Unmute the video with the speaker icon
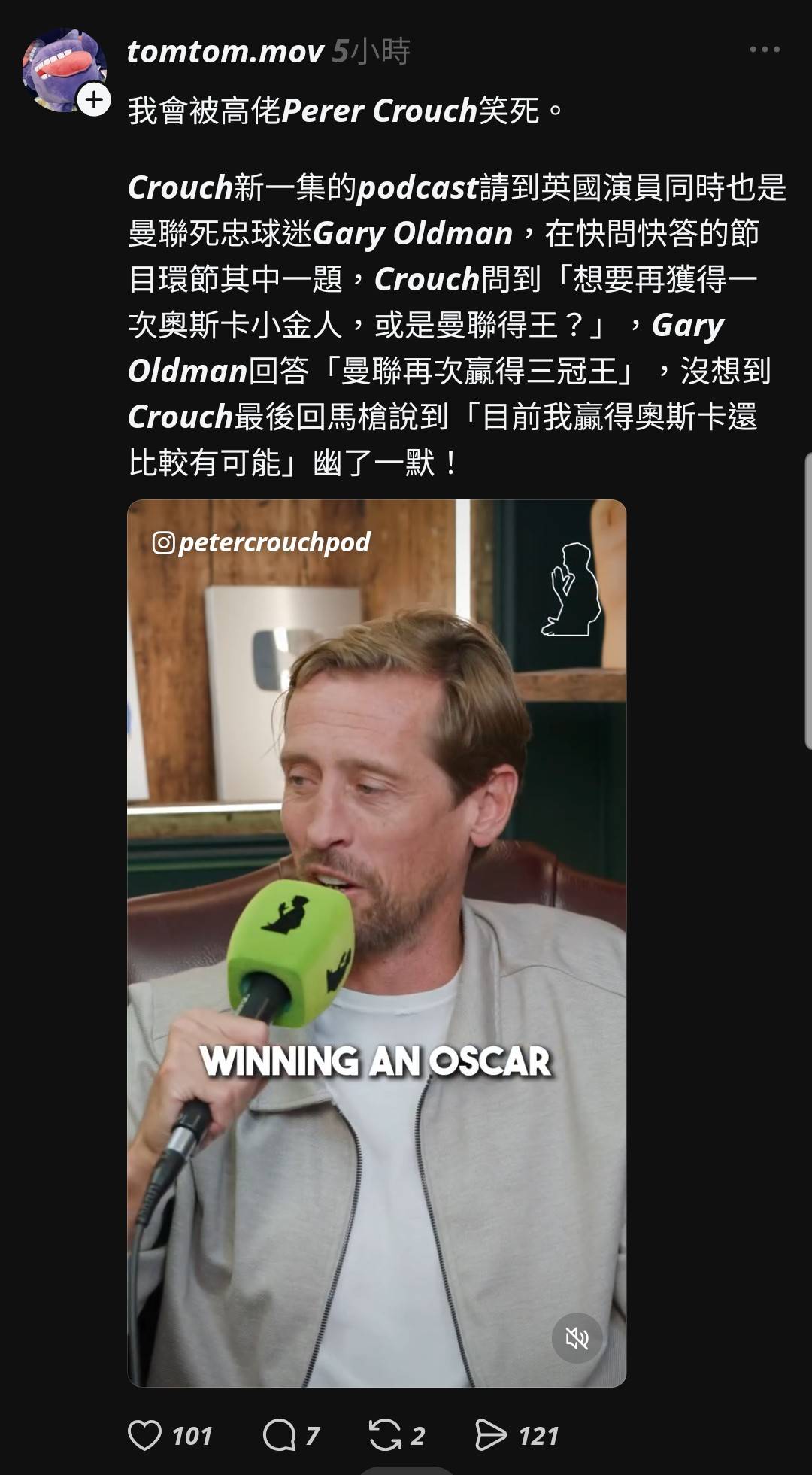 click(x=577, y=1337)
